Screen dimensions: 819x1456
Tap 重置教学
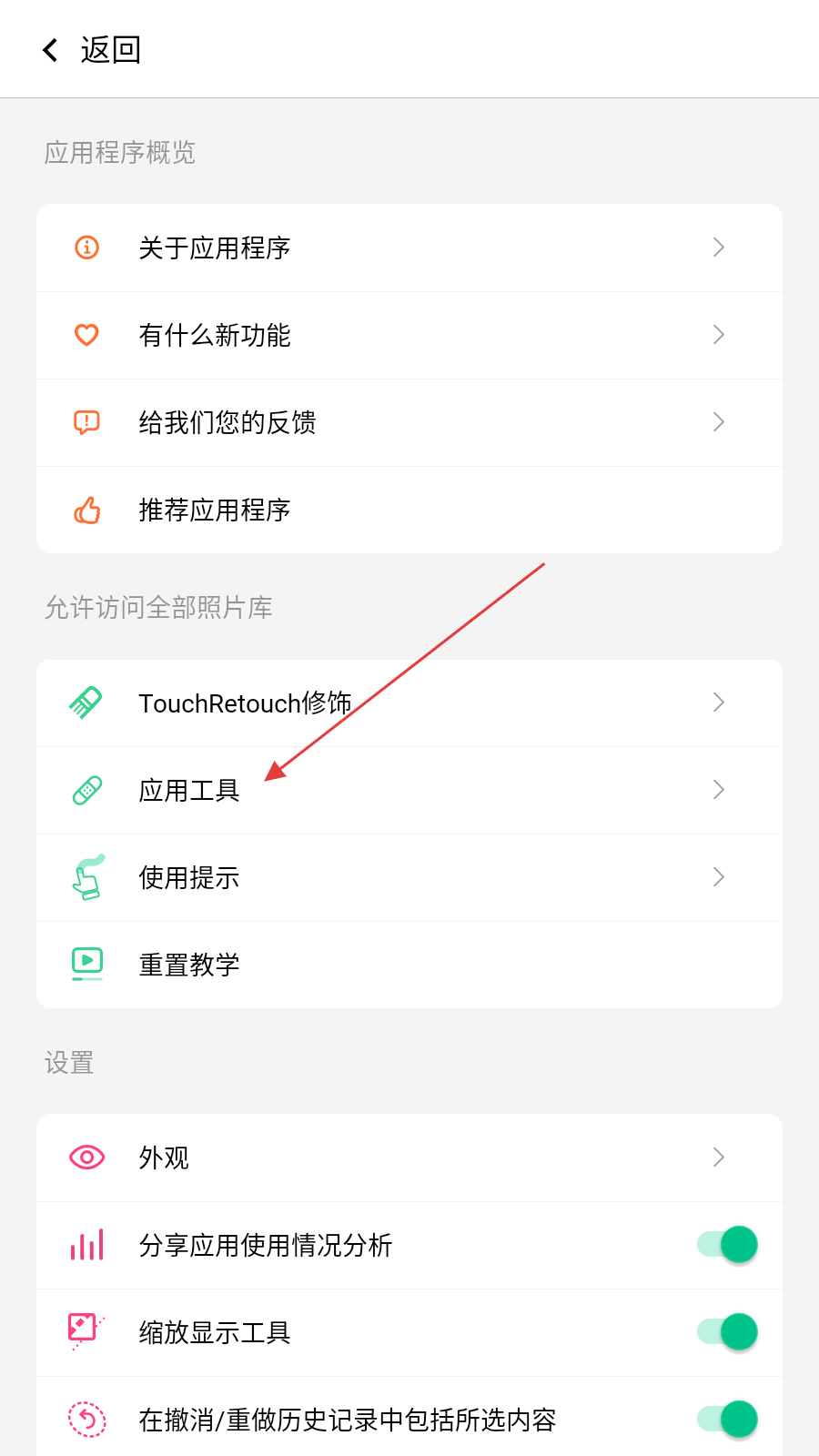pyautogui.click(x=409, y=965)
